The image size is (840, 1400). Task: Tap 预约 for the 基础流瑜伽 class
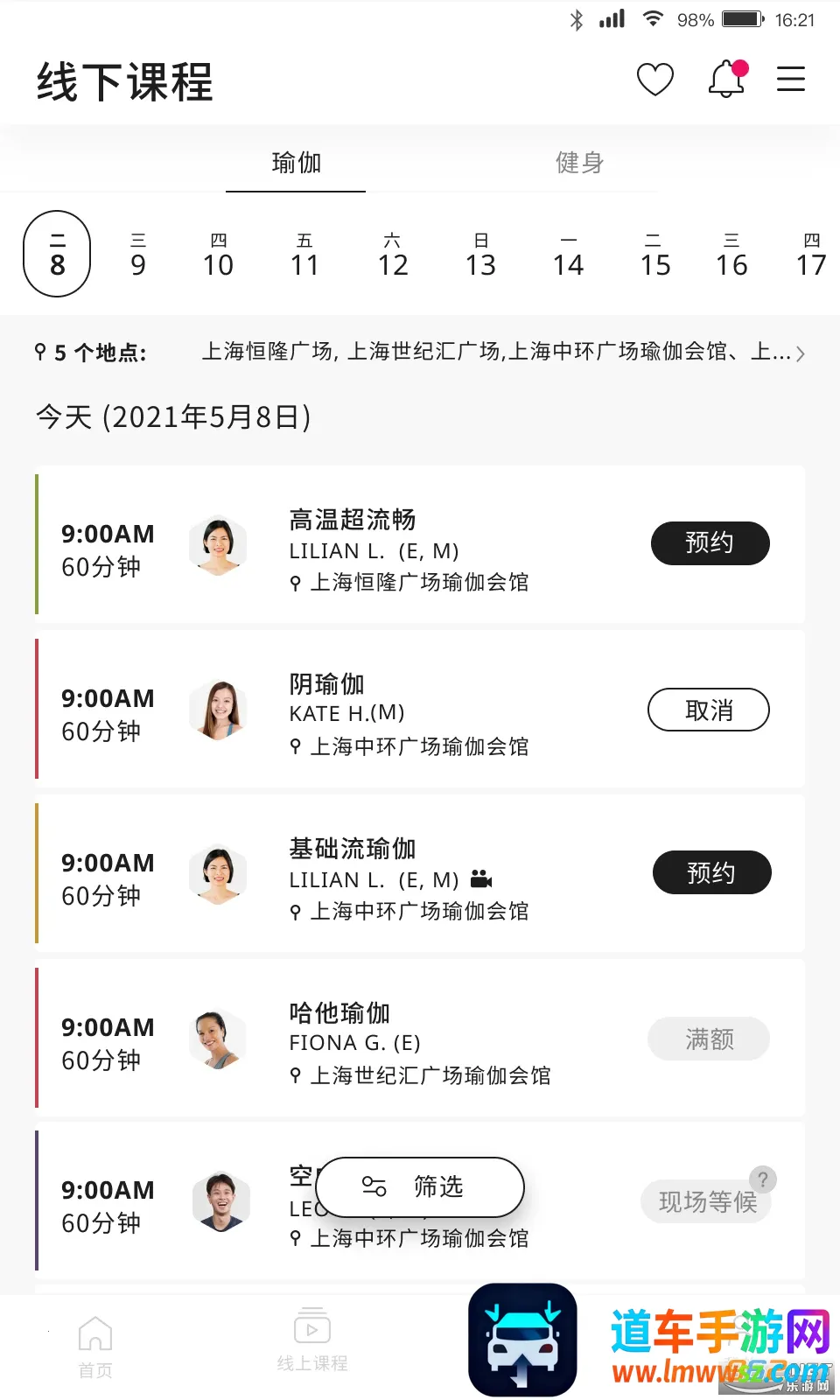pyautogui.click(x=711, y=872)
